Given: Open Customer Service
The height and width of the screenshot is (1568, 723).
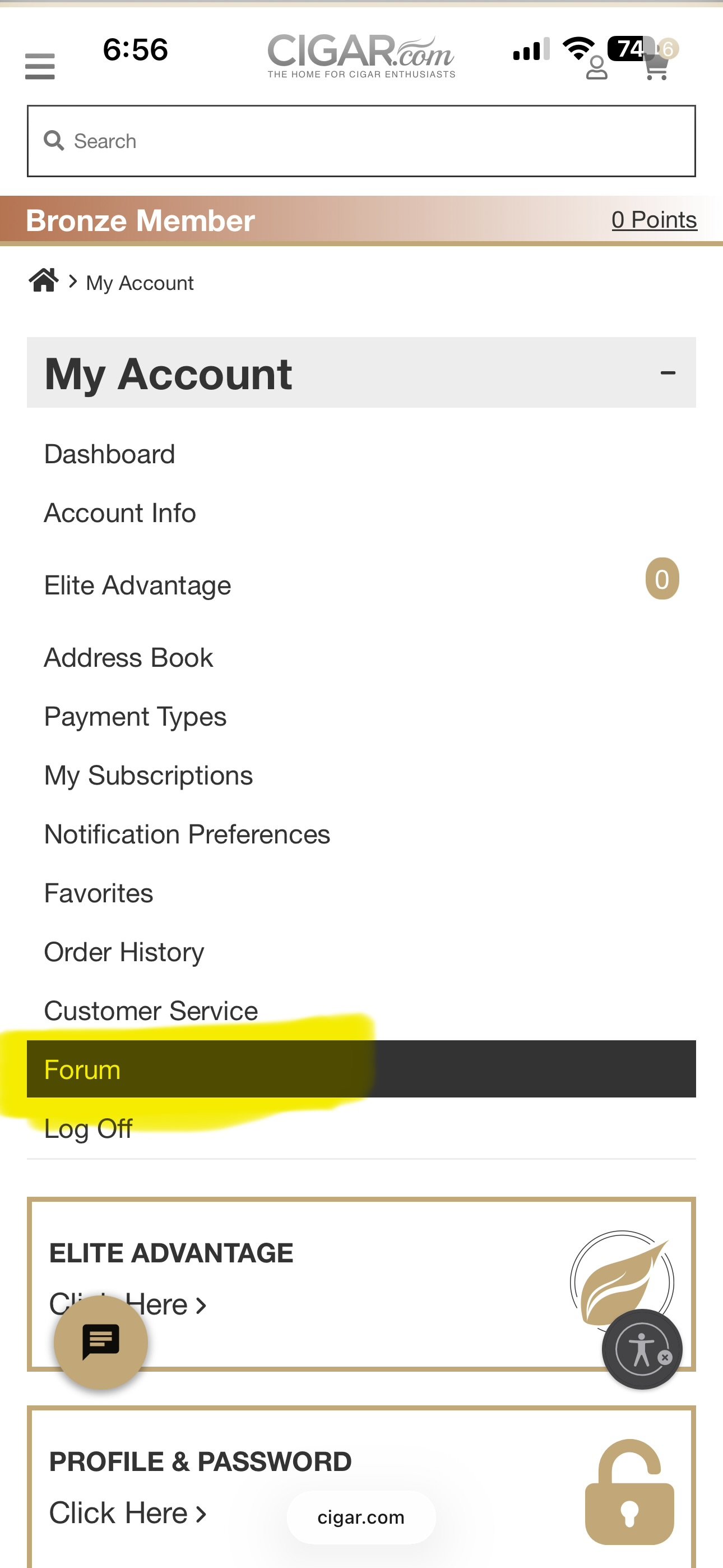Looking at the screenshot, I should [151, 1011].
